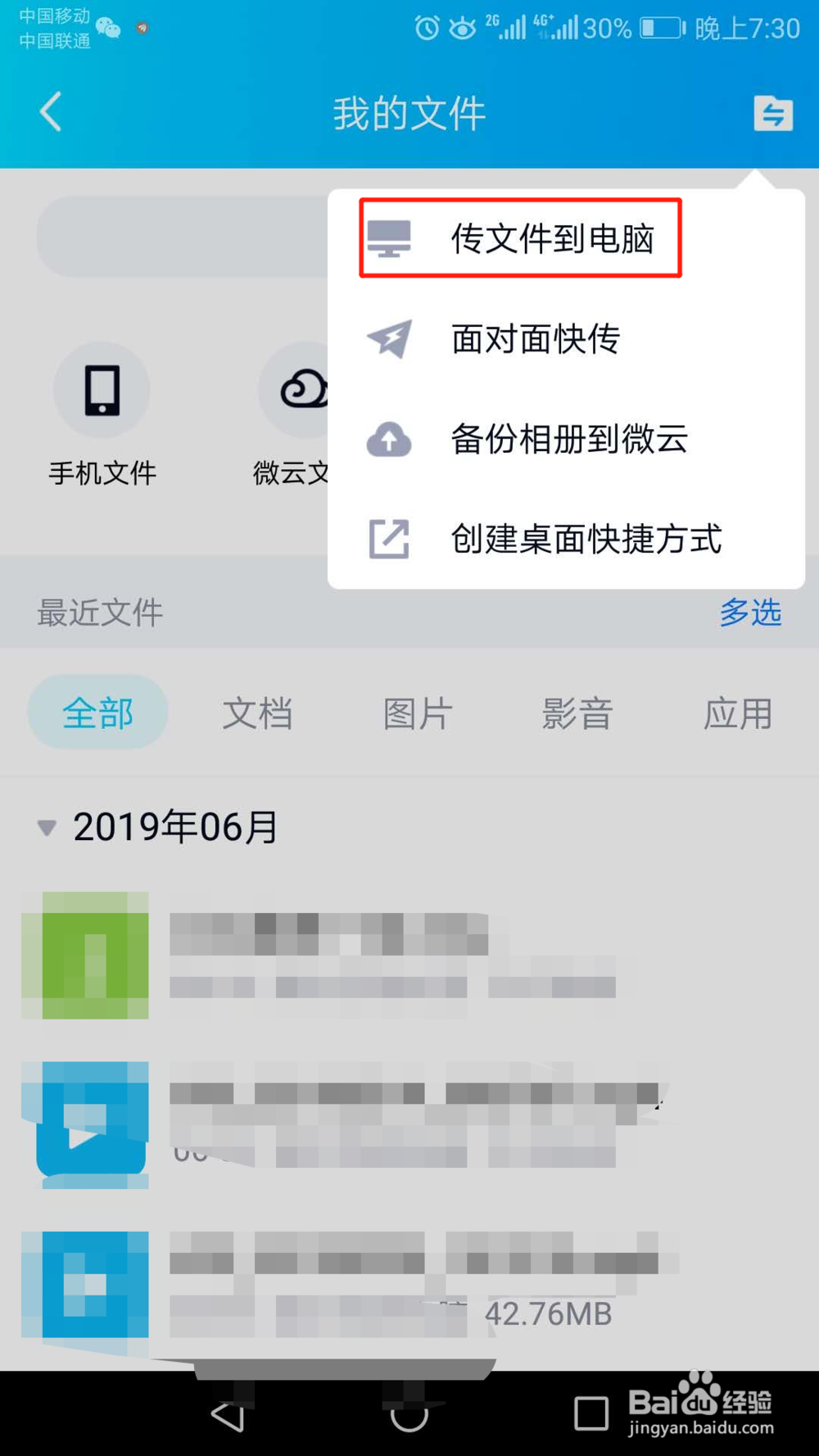Viewport: 819px width, 1456px height.
Task: Tap the back arrow in the title bar
Action: click(x=51, y=113)
